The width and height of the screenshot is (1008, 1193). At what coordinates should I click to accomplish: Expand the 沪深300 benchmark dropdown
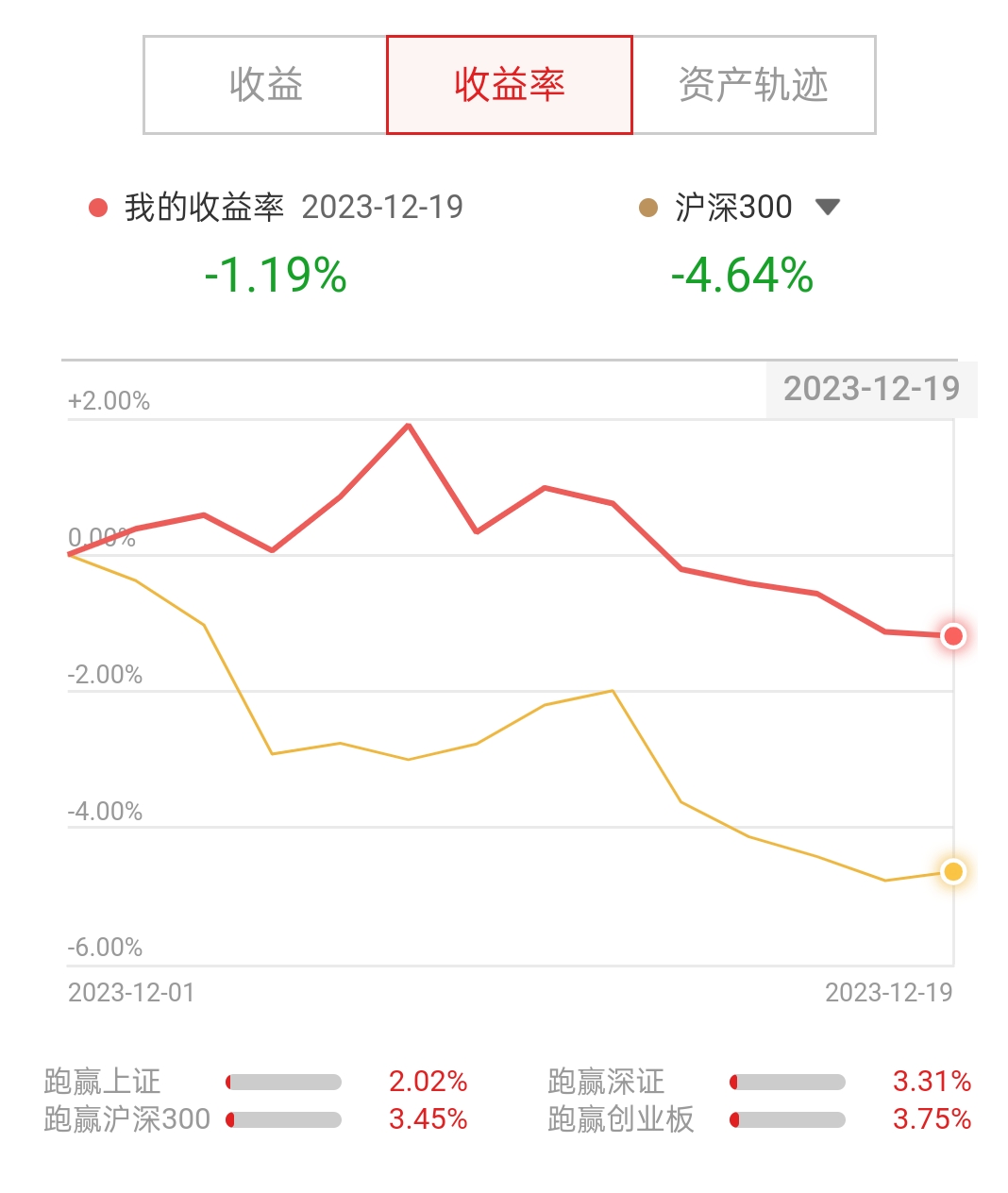(828, 207)
